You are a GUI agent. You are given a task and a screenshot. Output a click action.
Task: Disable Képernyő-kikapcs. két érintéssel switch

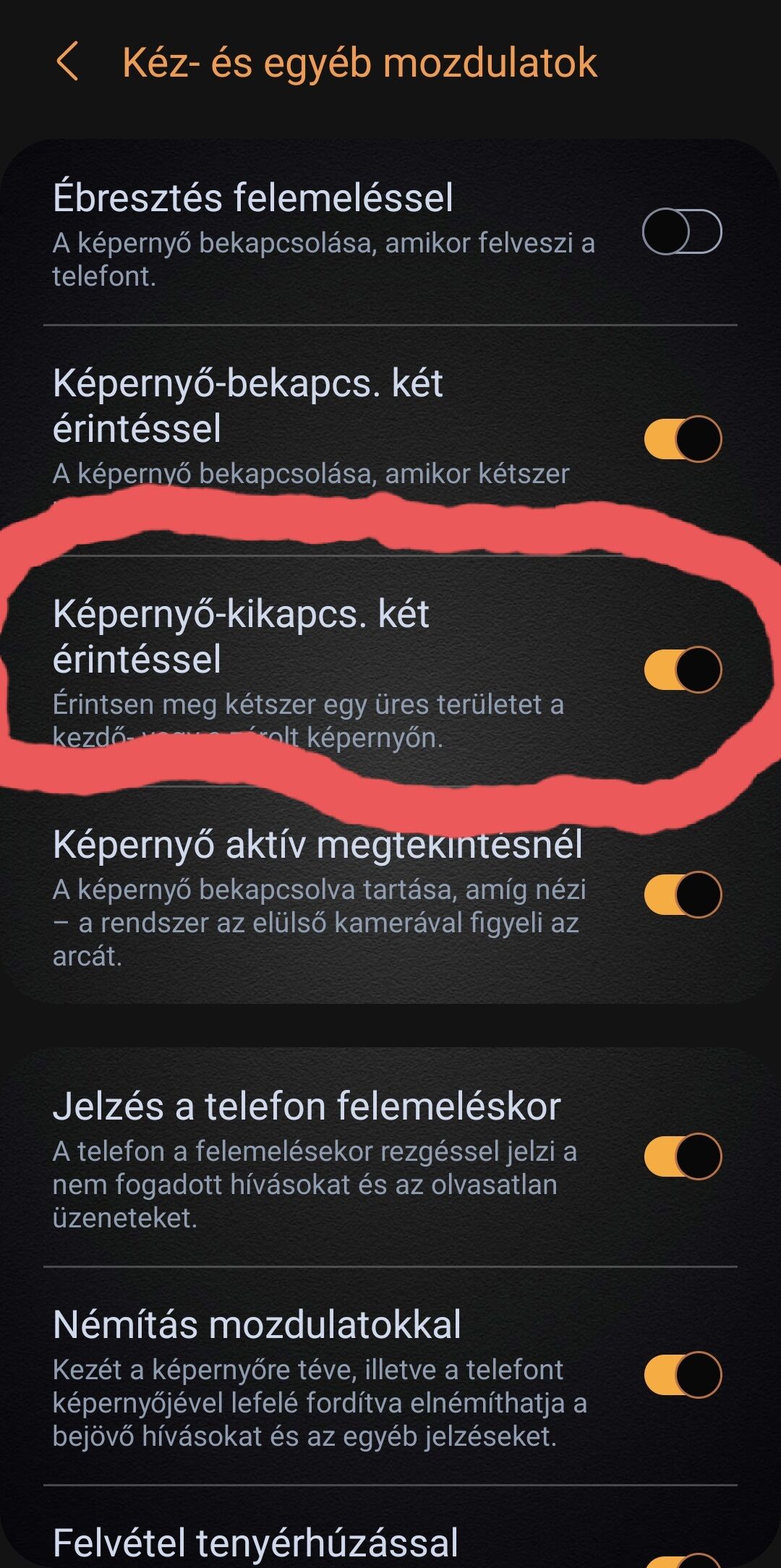click(x=682, y=670)
